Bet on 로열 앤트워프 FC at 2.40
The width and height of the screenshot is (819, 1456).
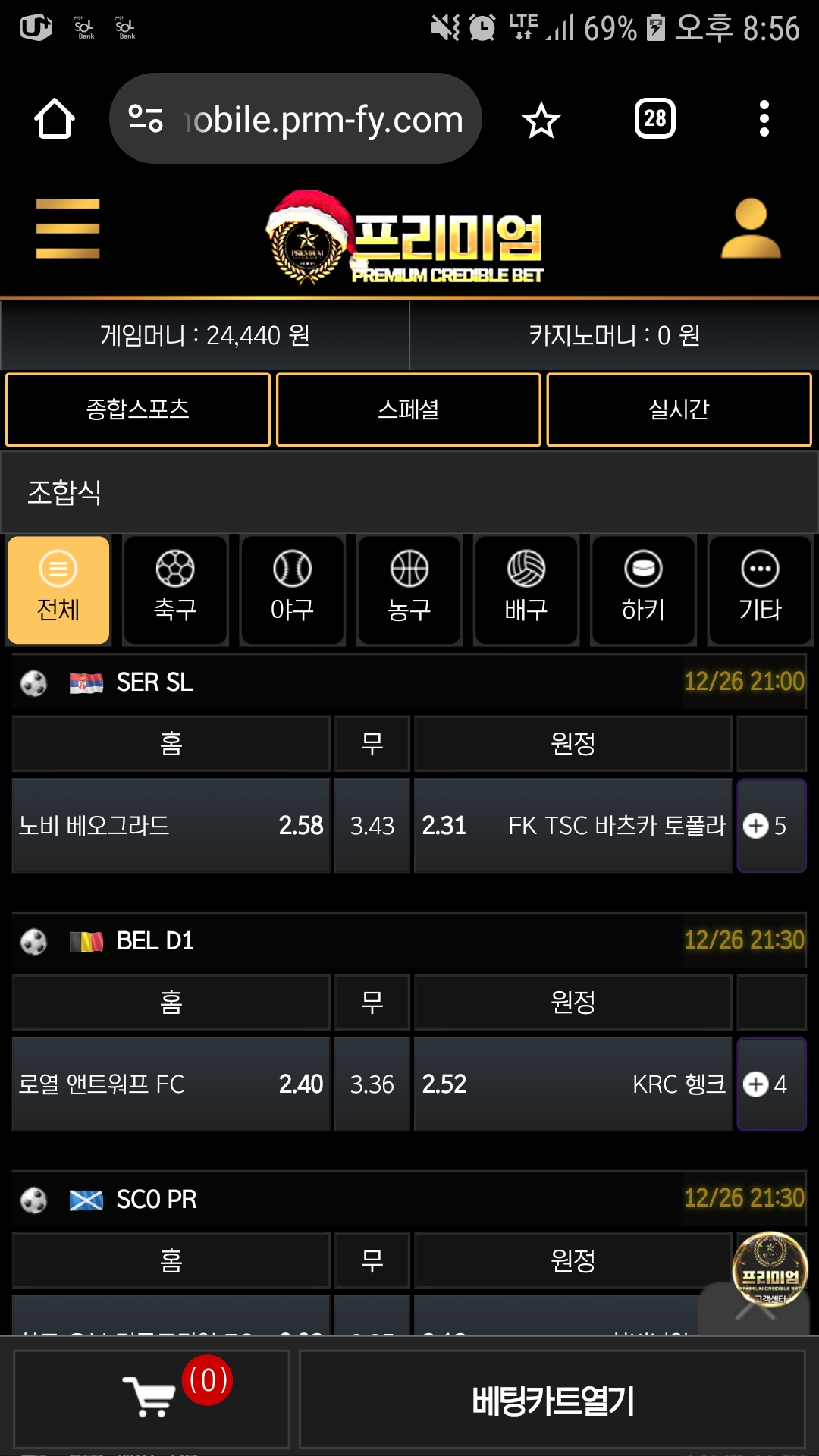(171, 1084)
